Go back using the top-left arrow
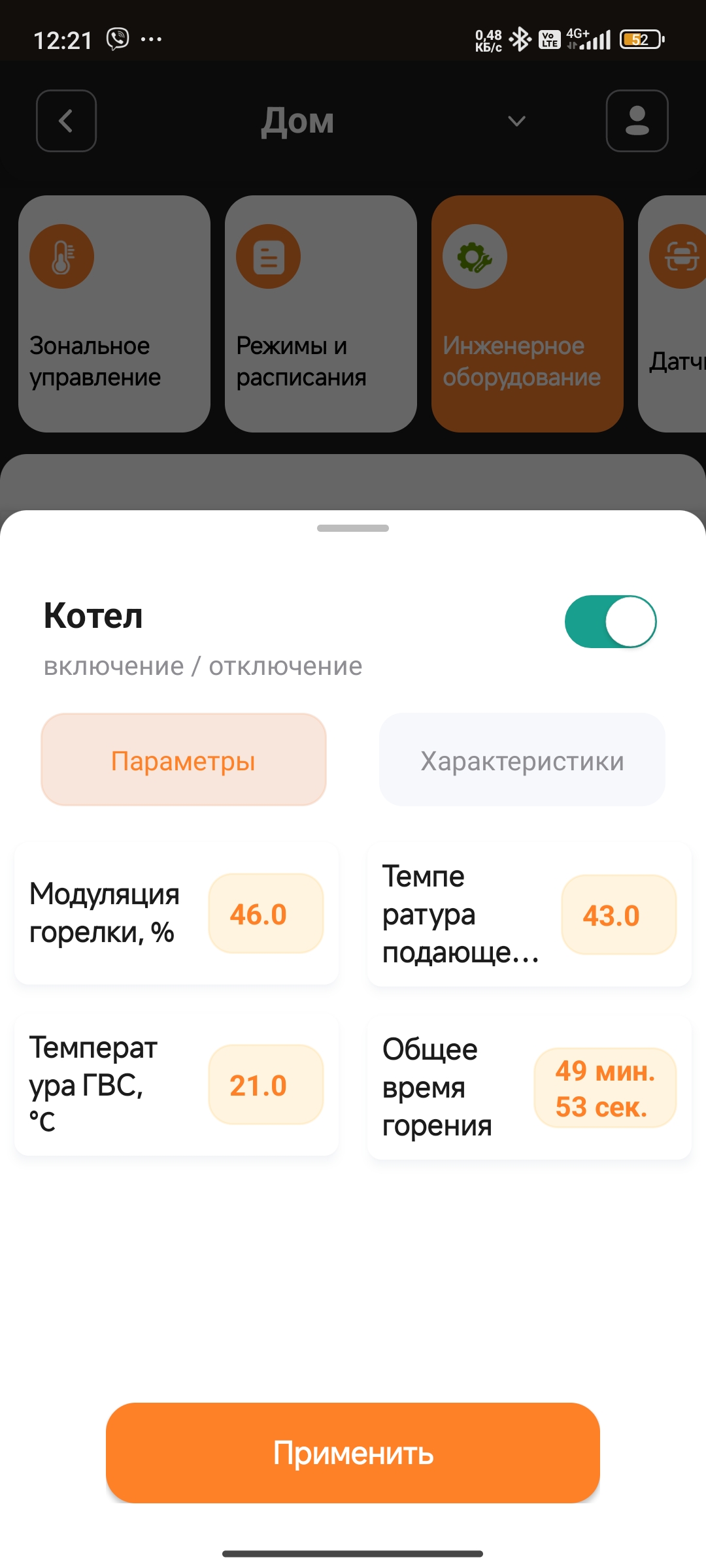 point(67,121)
